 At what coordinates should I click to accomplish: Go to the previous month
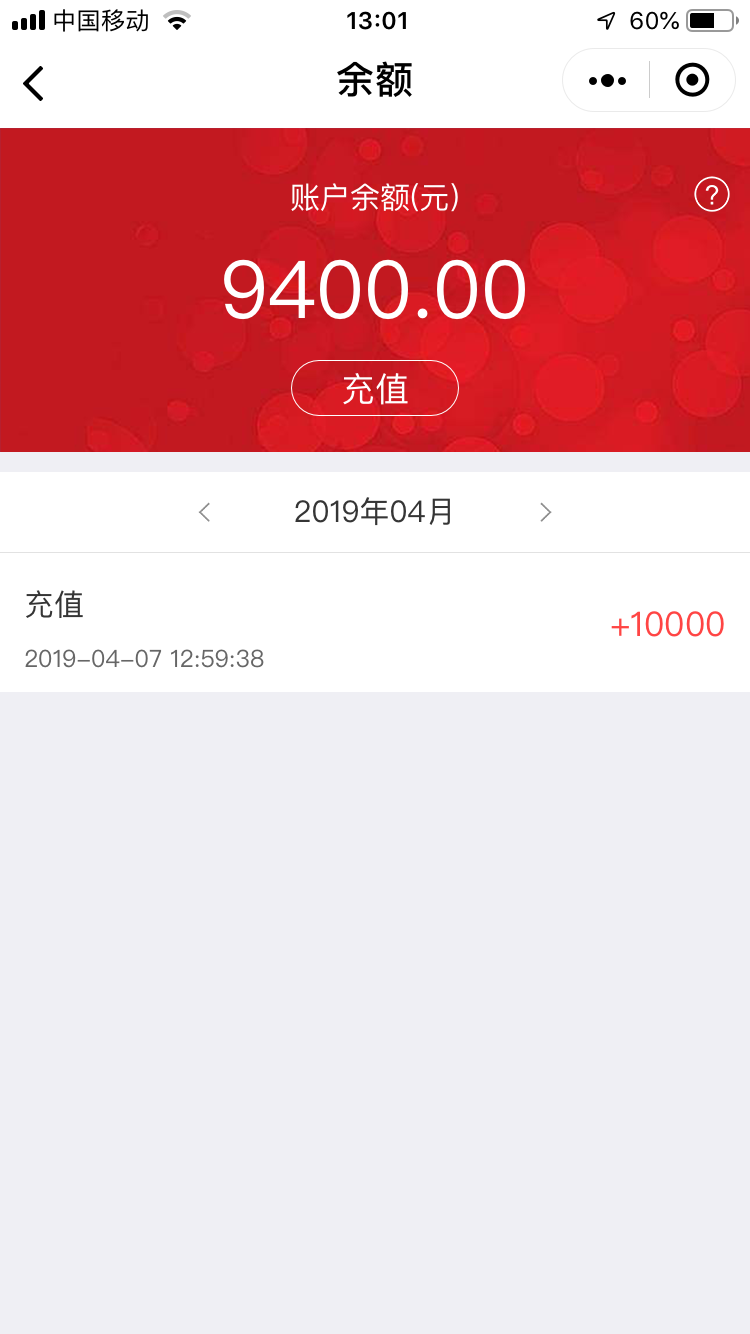204,512
